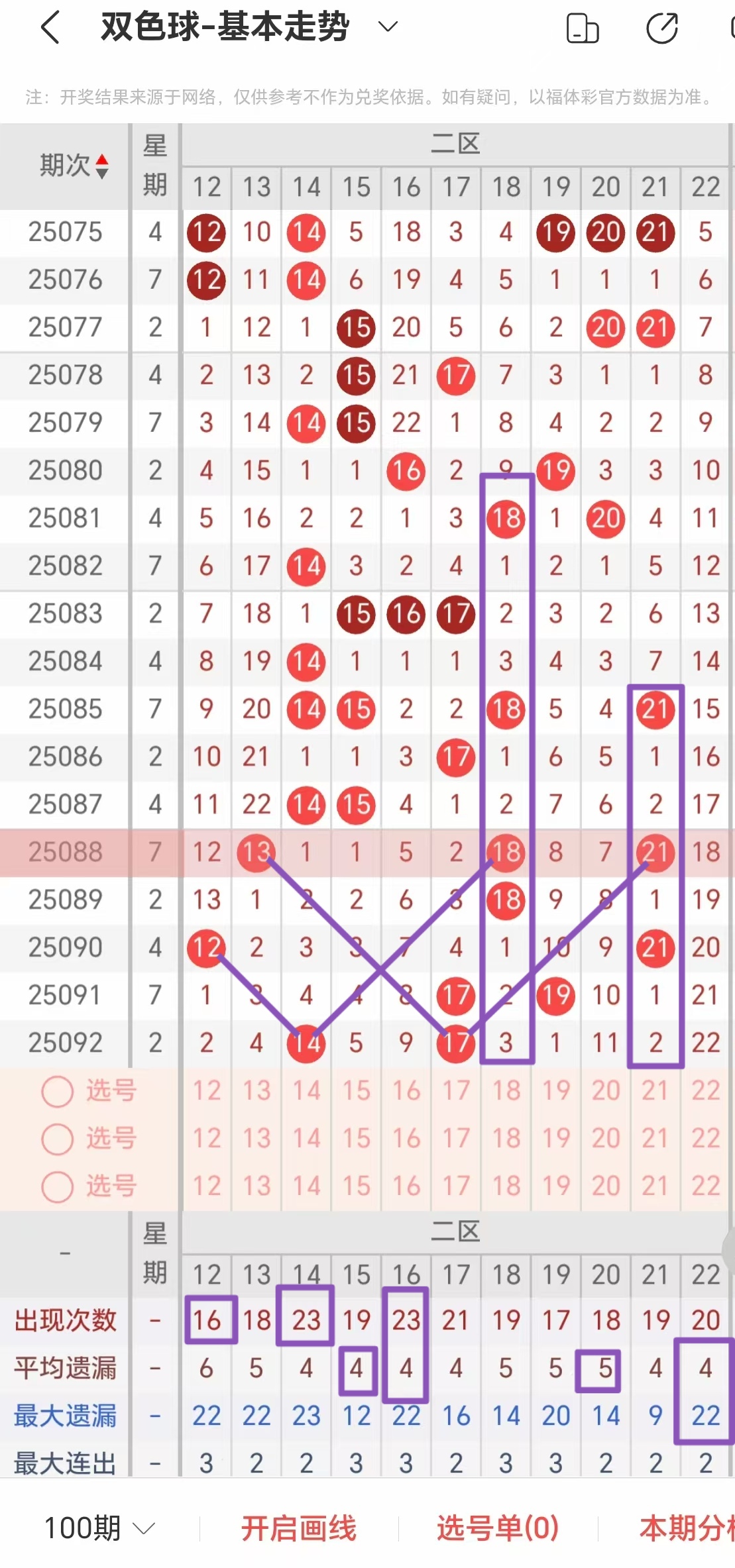The width and height of the screenshot is (735, 1568).
Task: Tap the sort arrows beside 期次 header
Action: tap(103, 166)
